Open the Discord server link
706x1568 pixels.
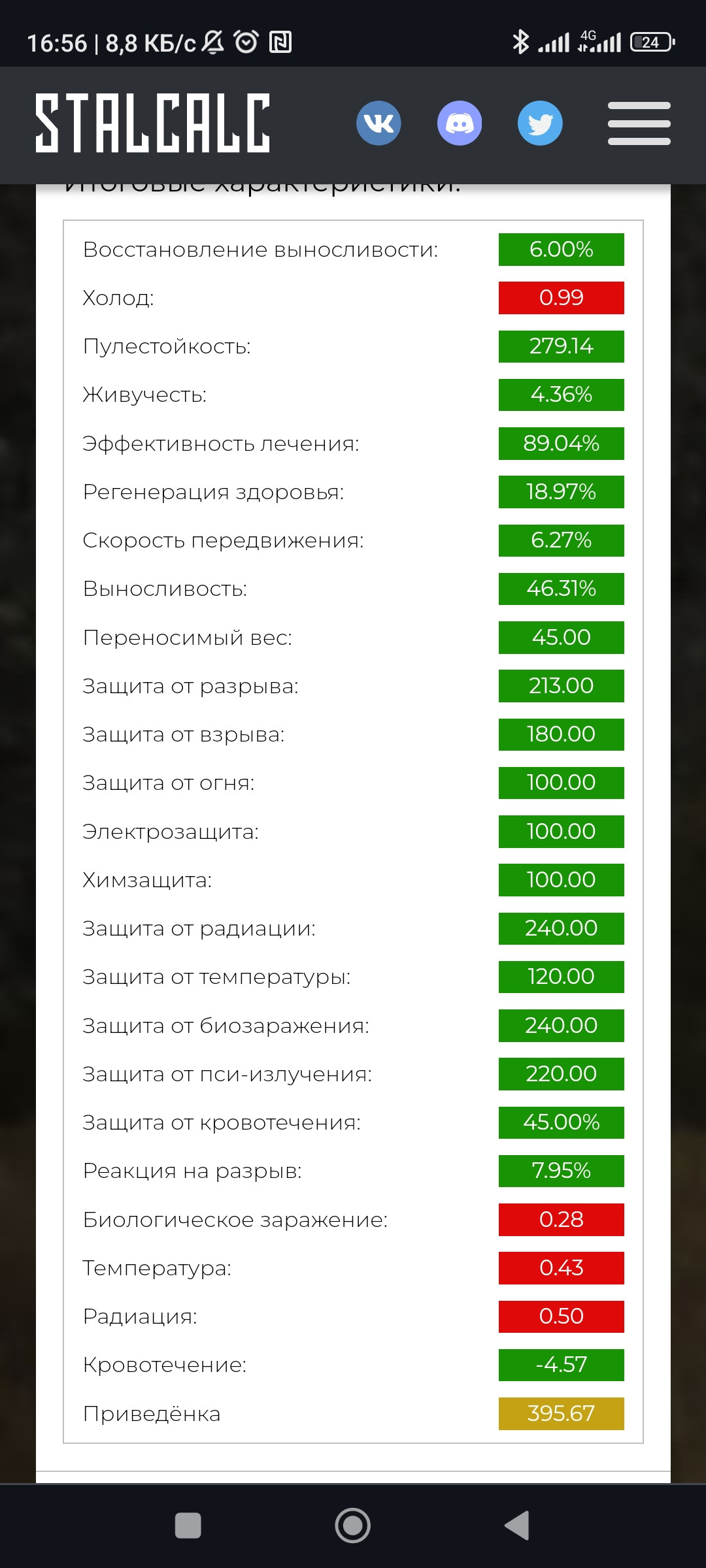[x=460, y=123]
